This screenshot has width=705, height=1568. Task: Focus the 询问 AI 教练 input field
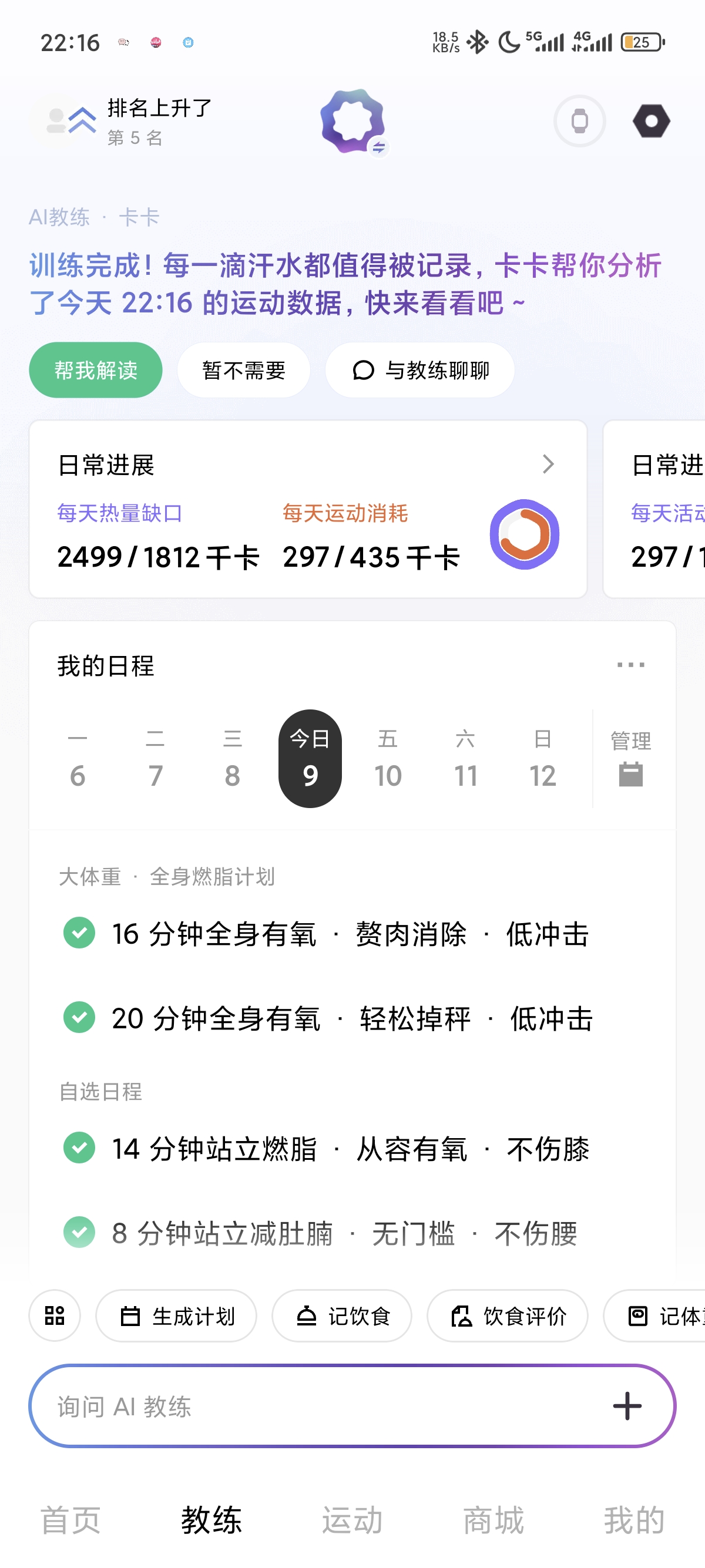tap(317, 1406)
